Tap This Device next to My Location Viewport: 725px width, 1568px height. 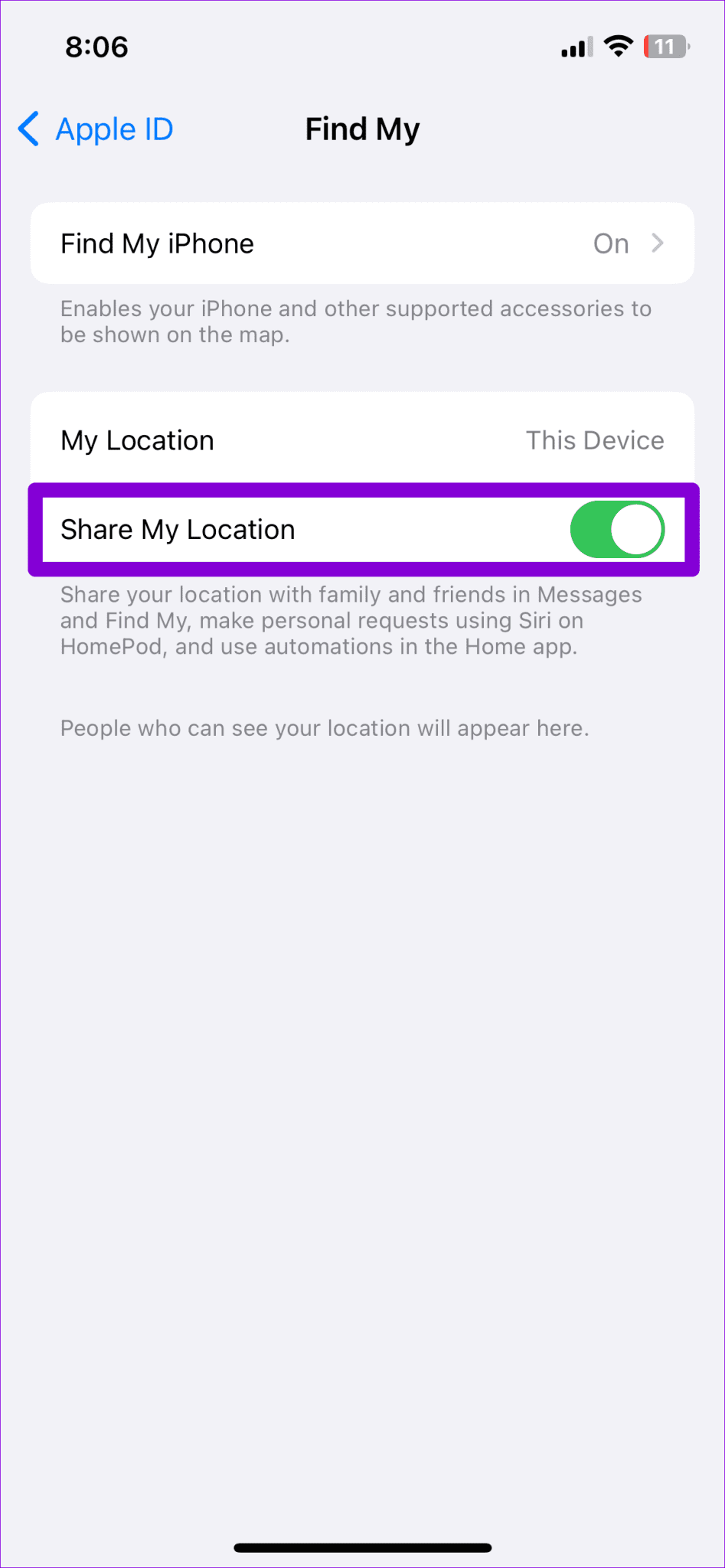click(595, 439)
